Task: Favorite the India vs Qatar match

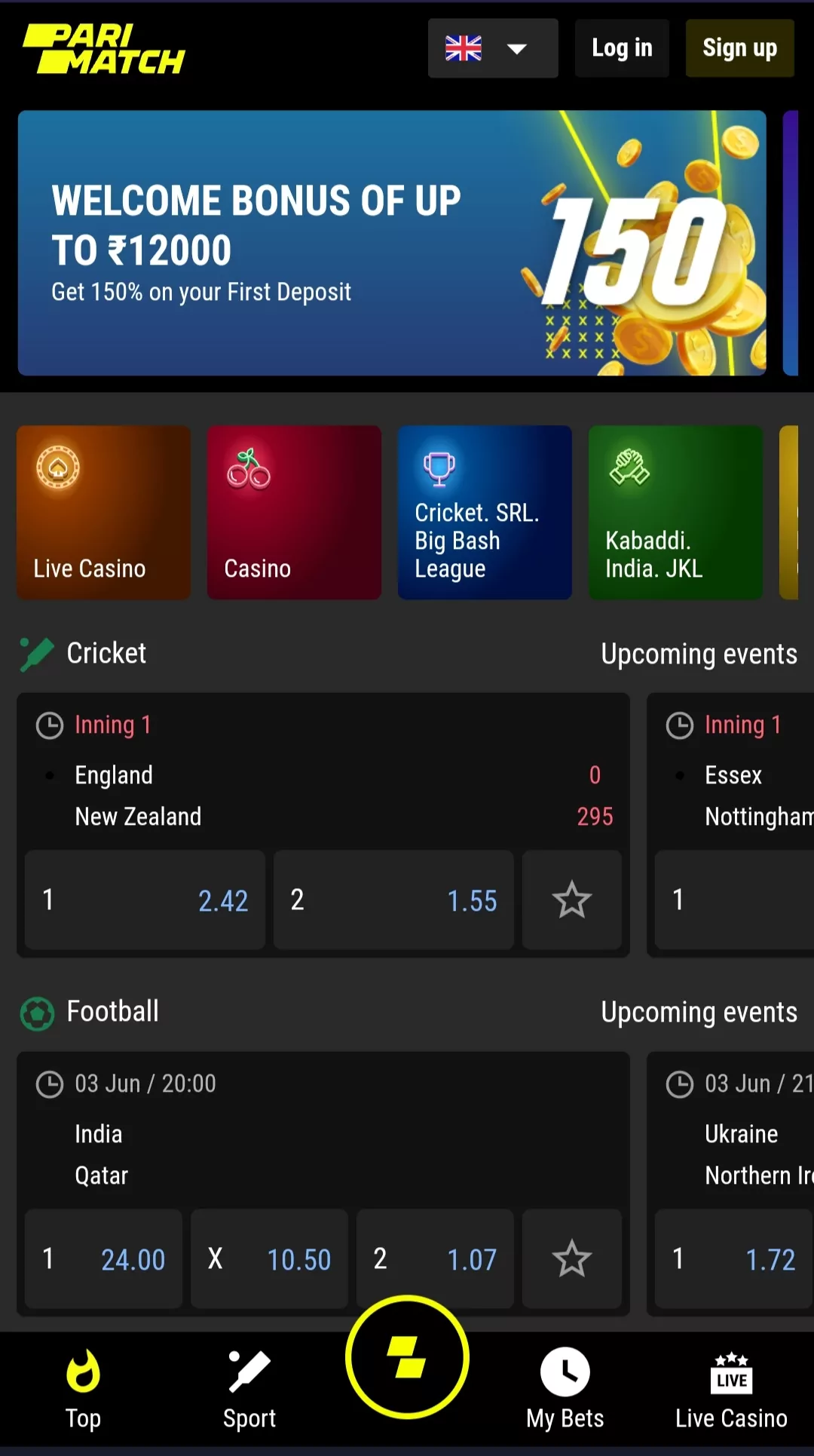Action: 571,1258
